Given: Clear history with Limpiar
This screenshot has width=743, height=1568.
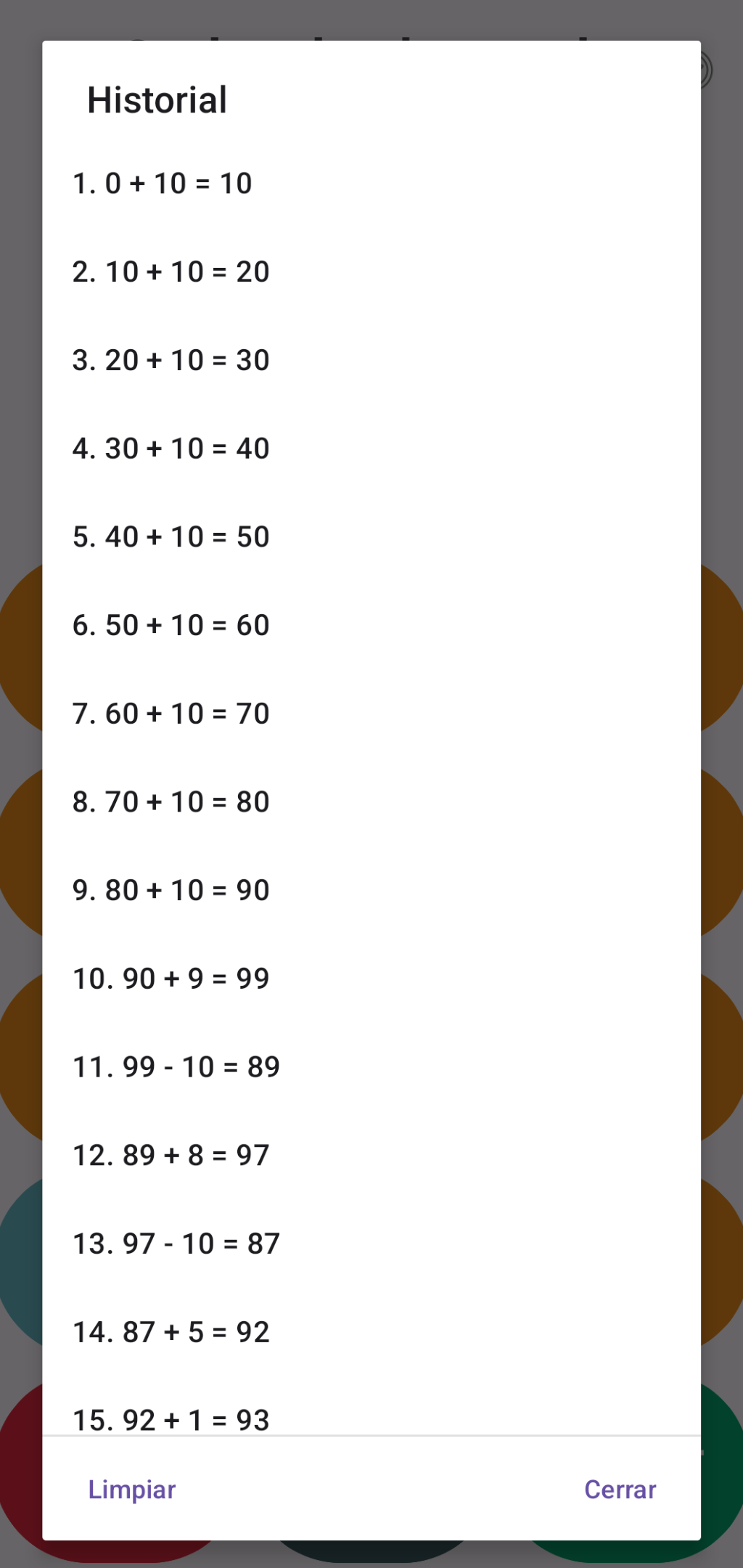Looking at the screenshot, I should (x=132, y=1490).
